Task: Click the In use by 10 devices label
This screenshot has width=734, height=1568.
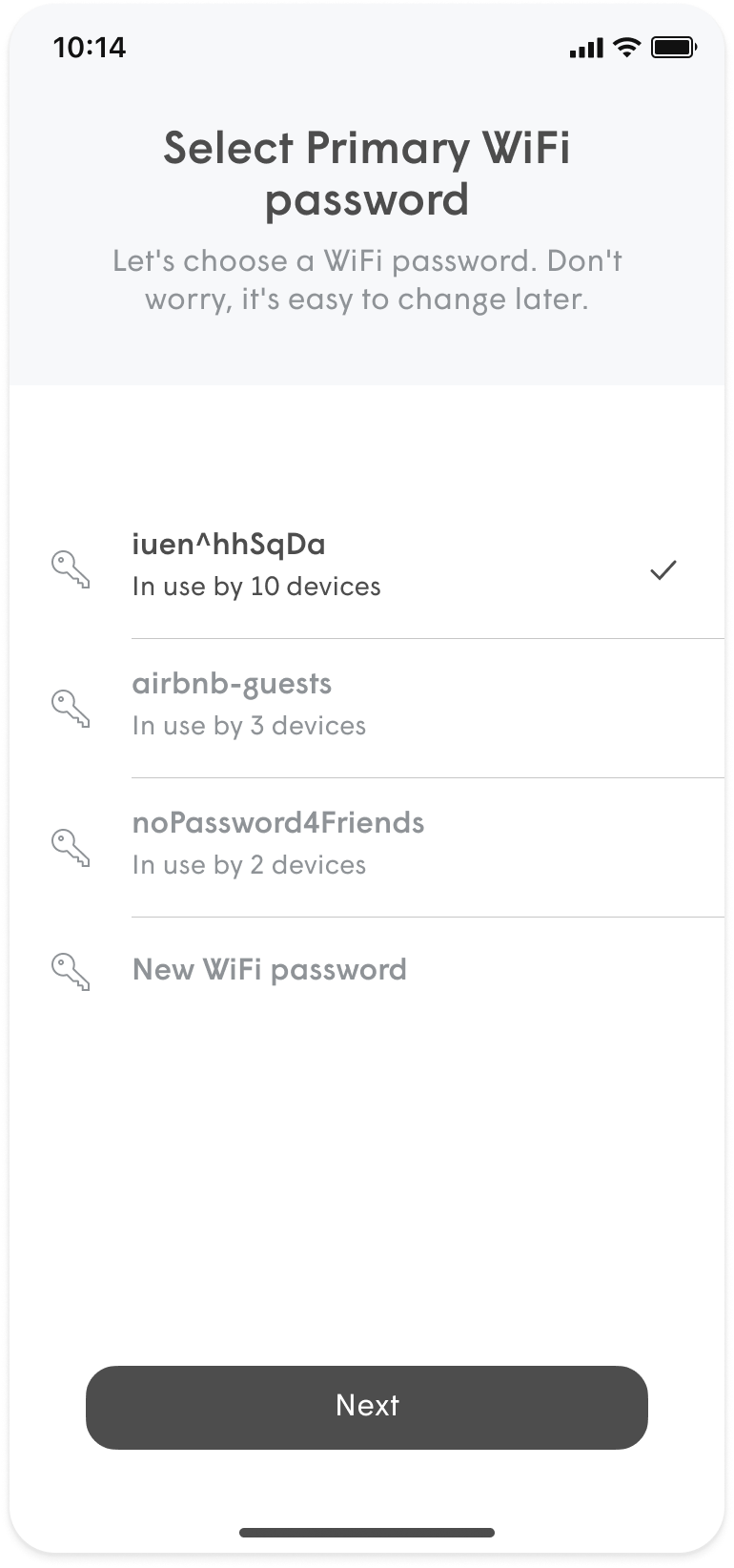Action: pyautogui.click(x=255, y=586)
